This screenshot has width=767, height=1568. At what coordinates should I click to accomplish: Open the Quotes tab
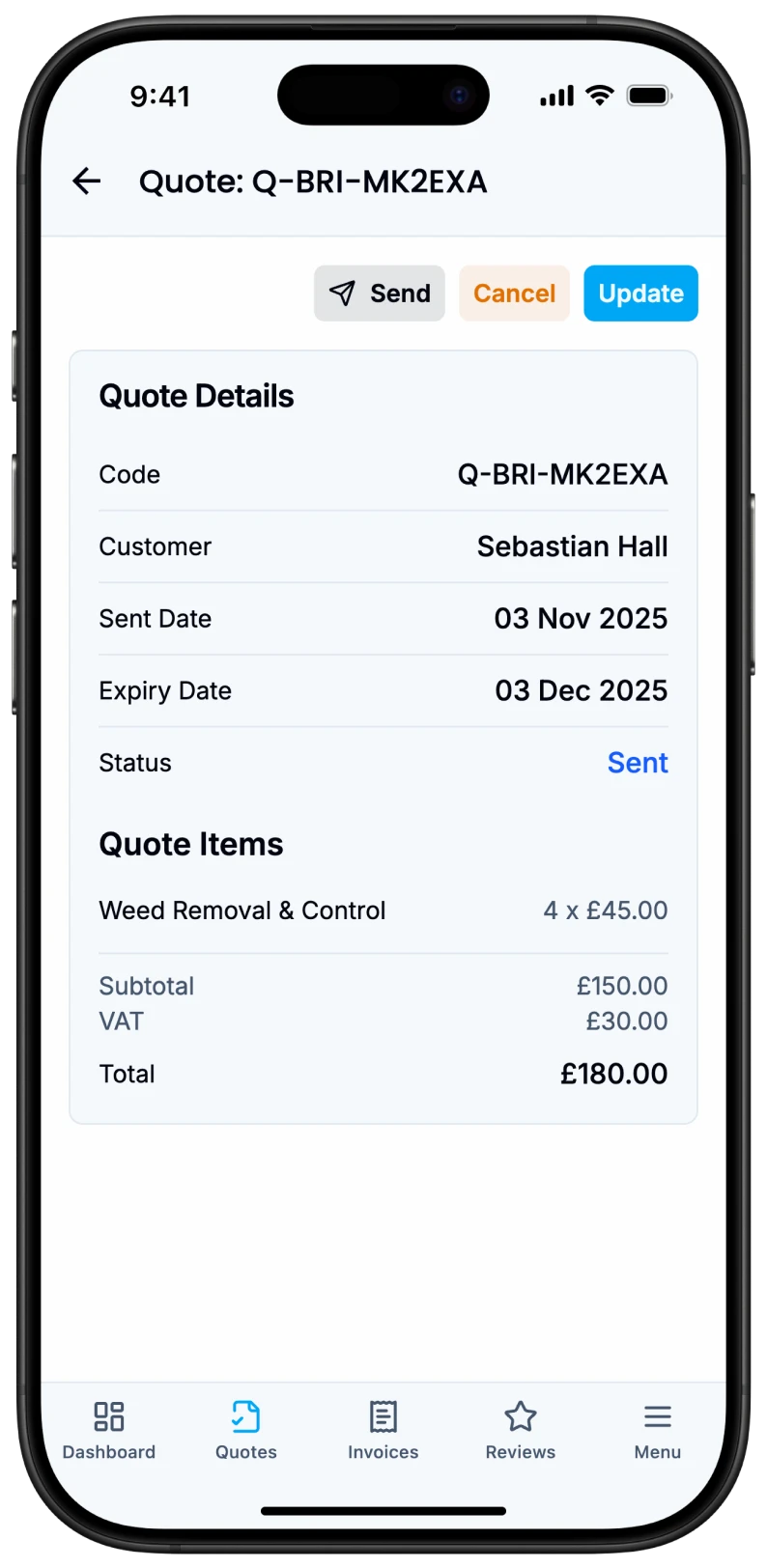[x=246, y=1430]
